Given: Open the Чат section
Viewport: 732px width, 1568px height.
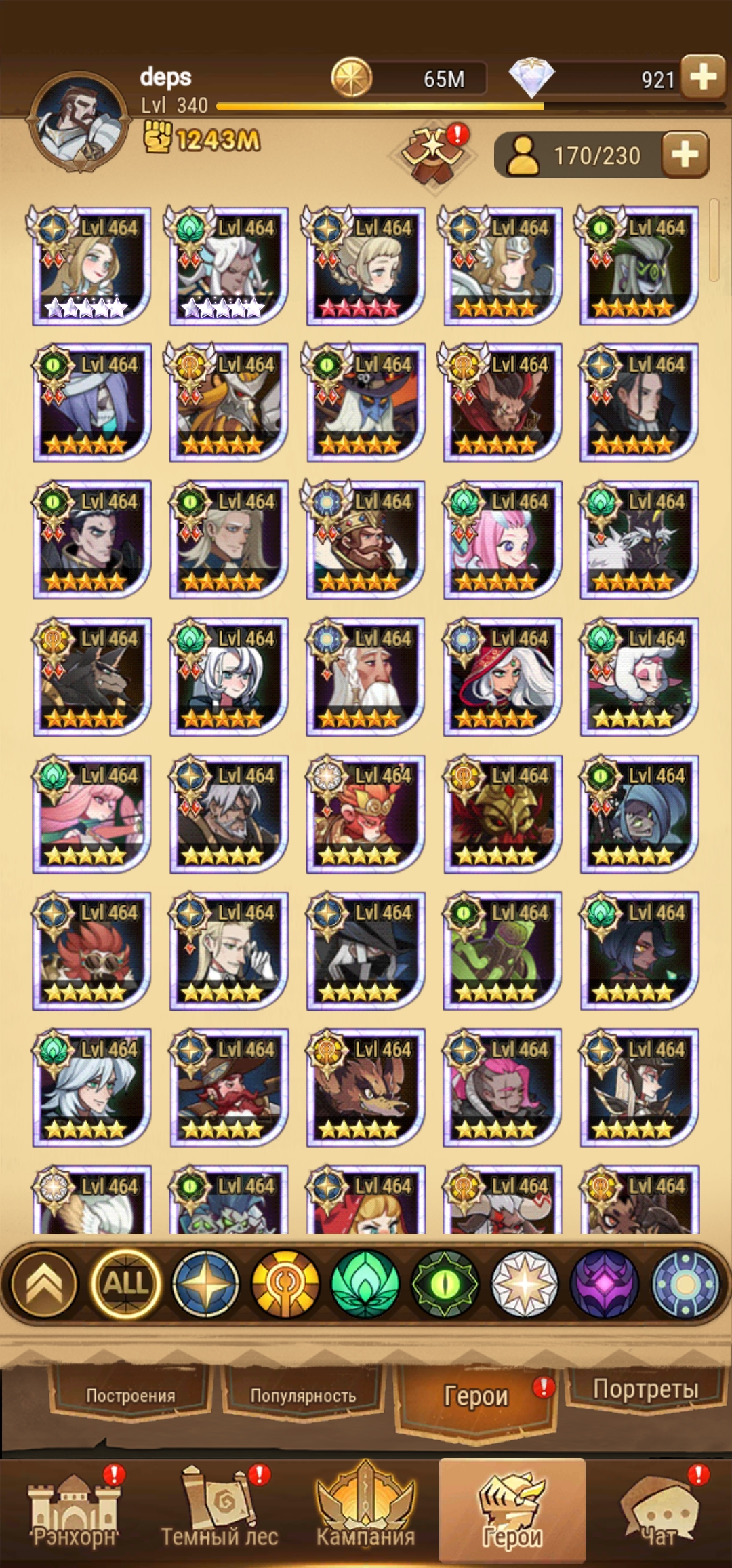Looking at the screenshot, I should coord(659,1511).
